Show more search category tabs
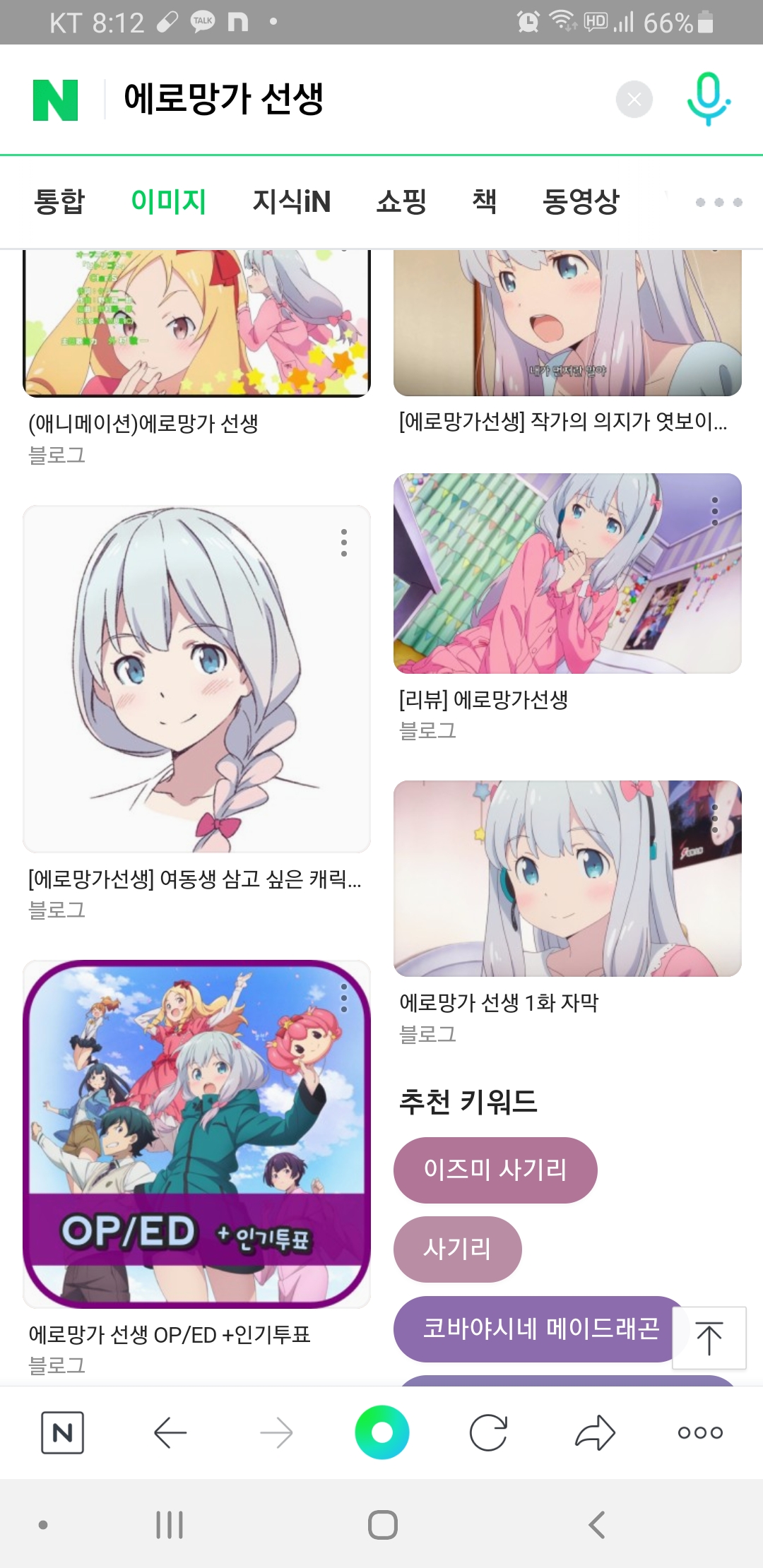 pos(718,203)
